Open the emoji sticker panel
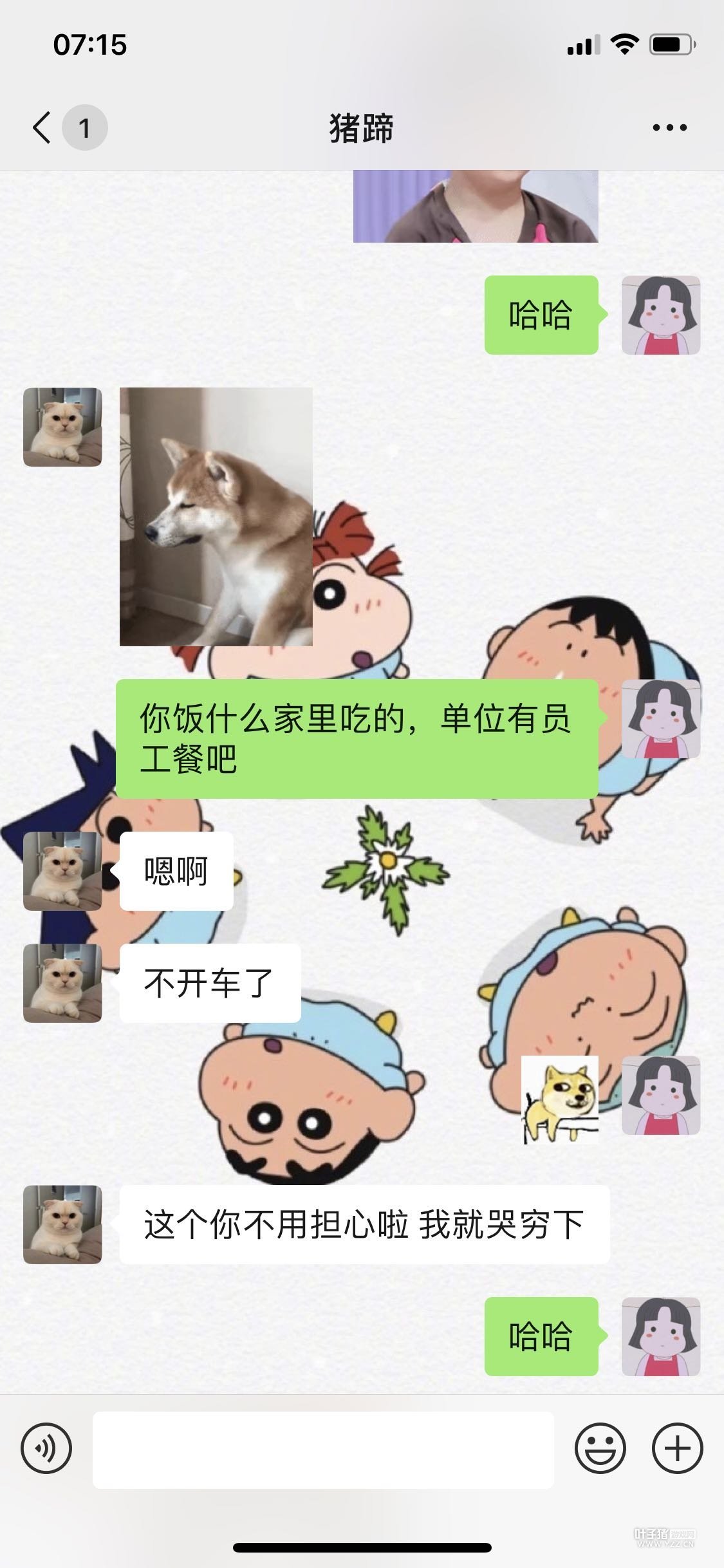The image size is (724, 1568). [600, 1449]
